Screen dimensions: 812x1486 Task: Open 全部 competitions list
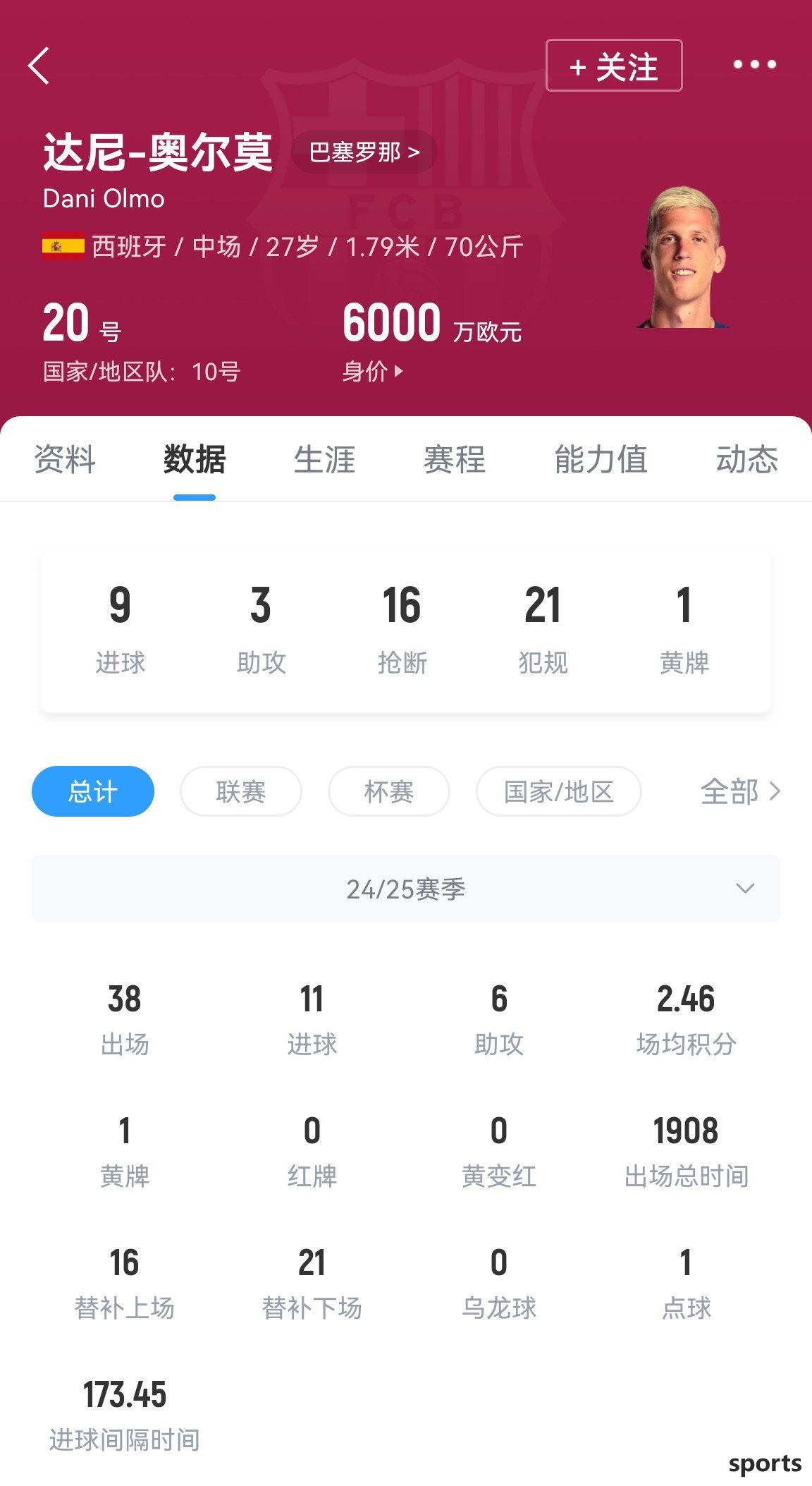coord(739,791)
